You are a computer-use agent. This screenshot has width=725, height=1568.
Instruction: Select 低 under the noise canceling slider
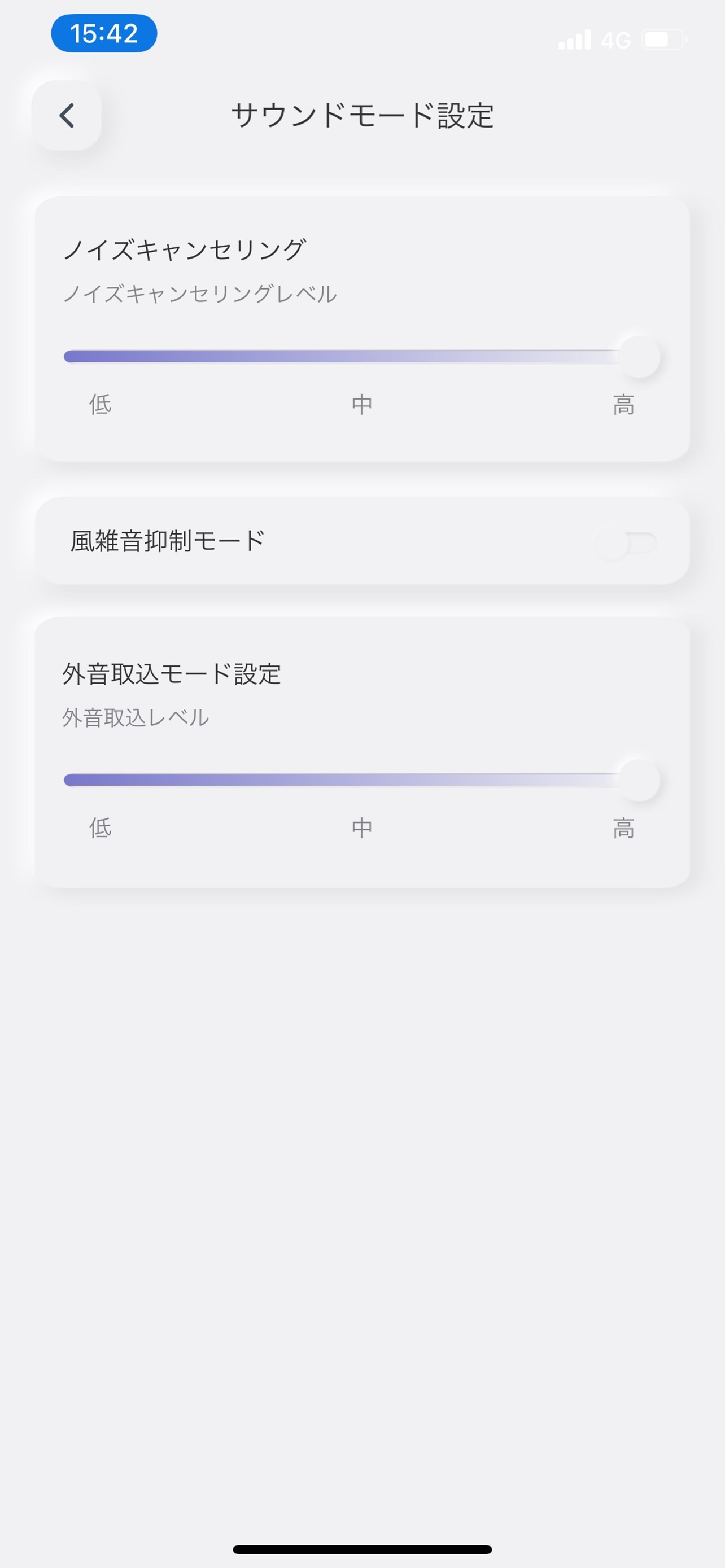point(99,404)
